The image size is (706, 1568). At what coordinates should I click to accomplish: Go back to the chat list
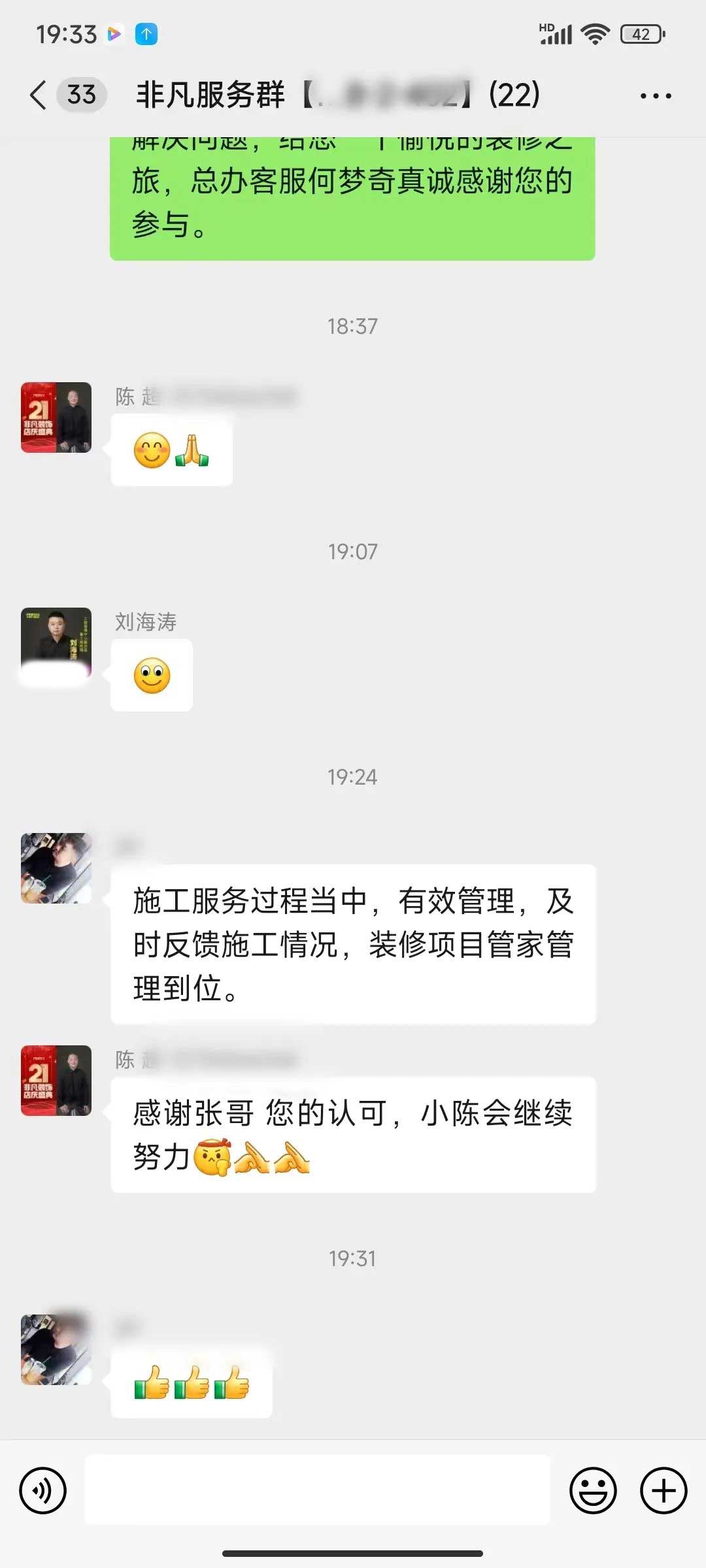(39, 95)
